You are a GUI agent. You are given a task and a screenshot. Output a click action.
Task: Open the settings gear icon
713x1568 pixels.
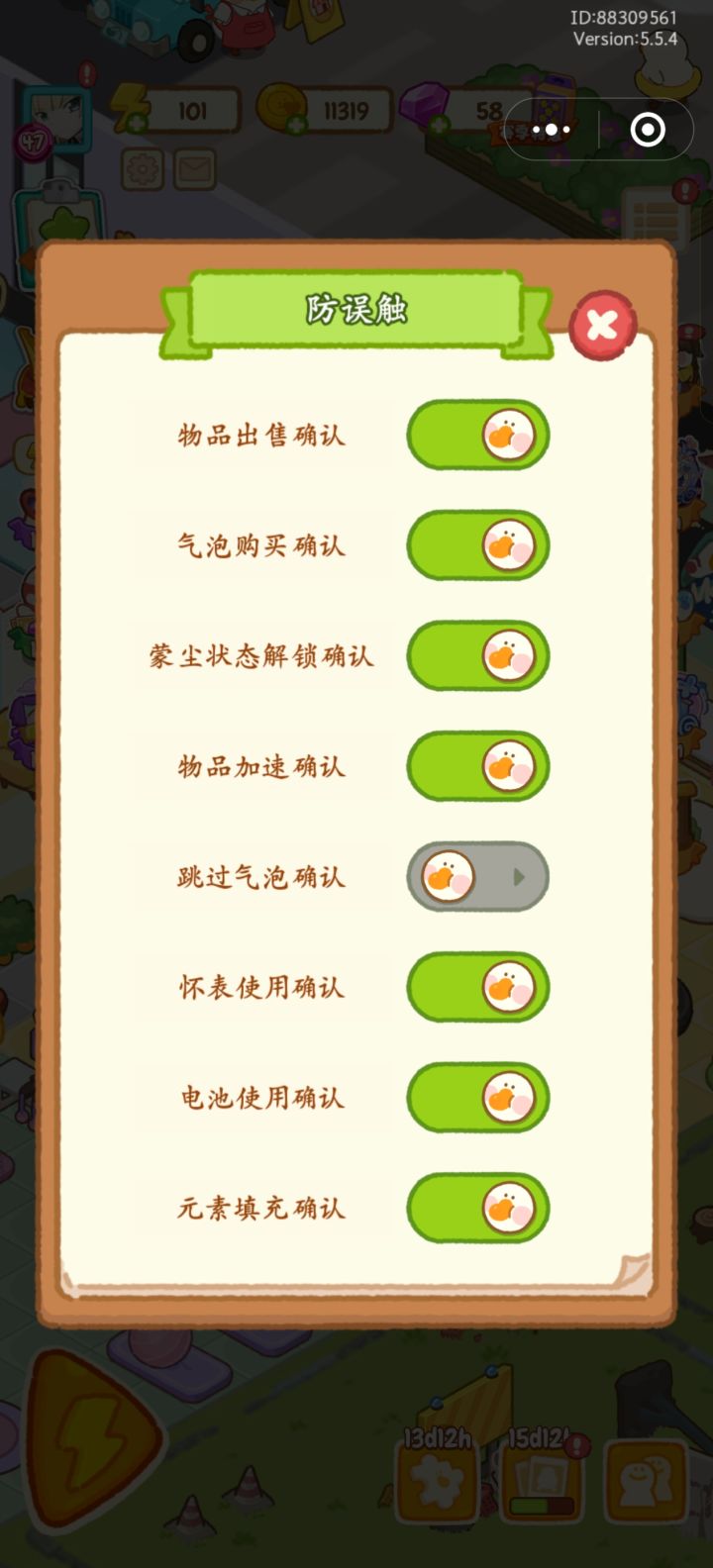(142, 168)
